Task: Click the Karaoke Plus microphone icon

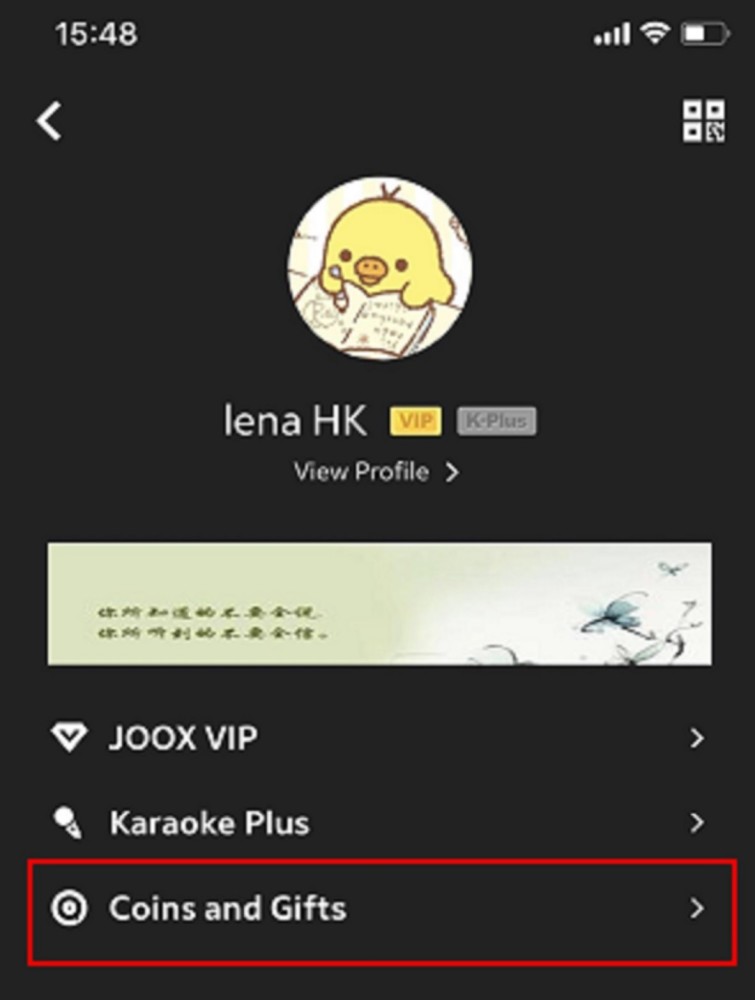Action: pos(66,822)
